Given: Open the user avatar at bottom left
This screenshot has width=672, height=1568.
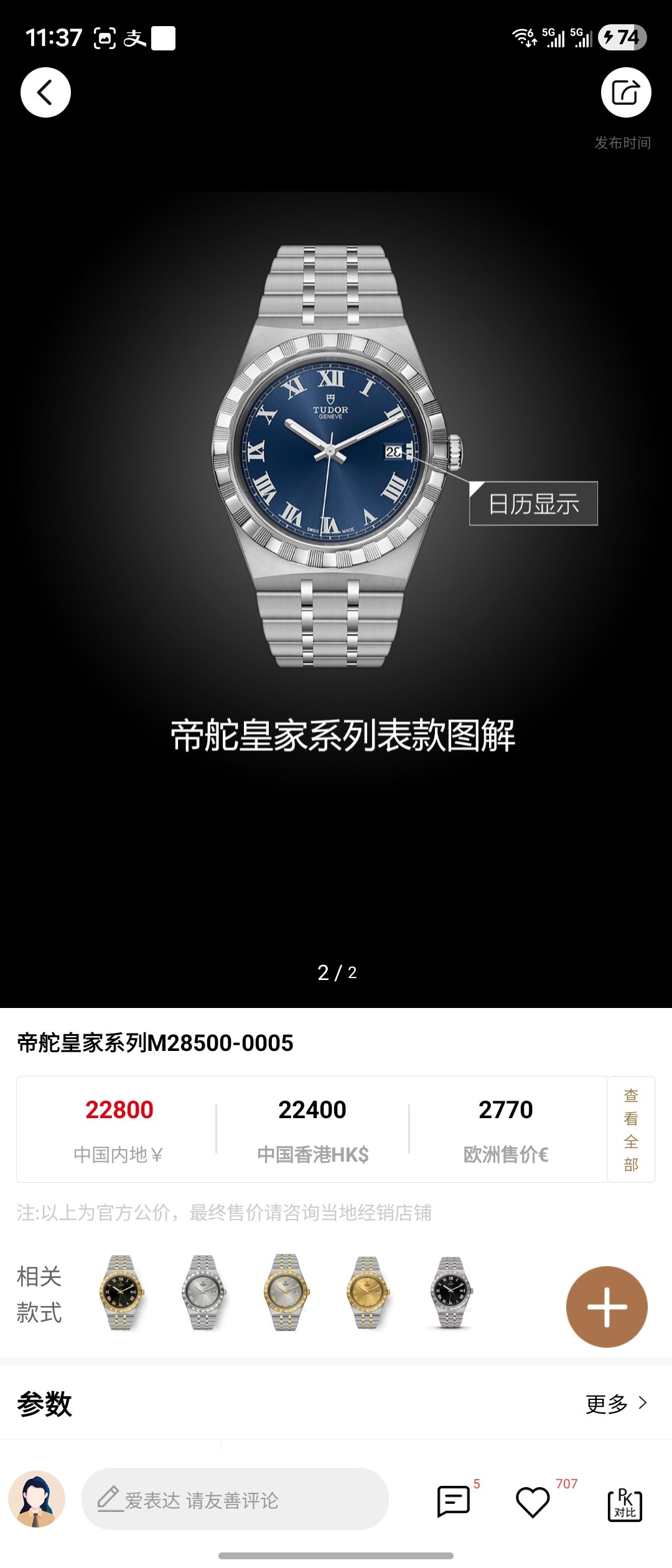Looking at the screenshot, I should point(37,1500).
